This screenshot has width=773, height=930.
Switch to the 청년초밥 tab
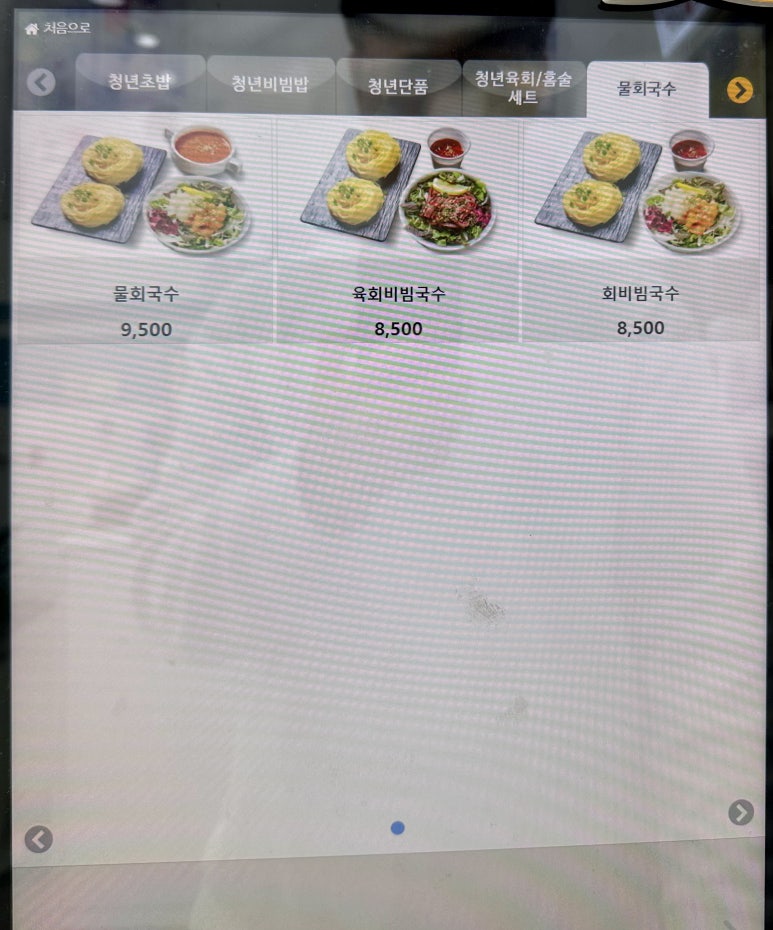tap(140, 83)
